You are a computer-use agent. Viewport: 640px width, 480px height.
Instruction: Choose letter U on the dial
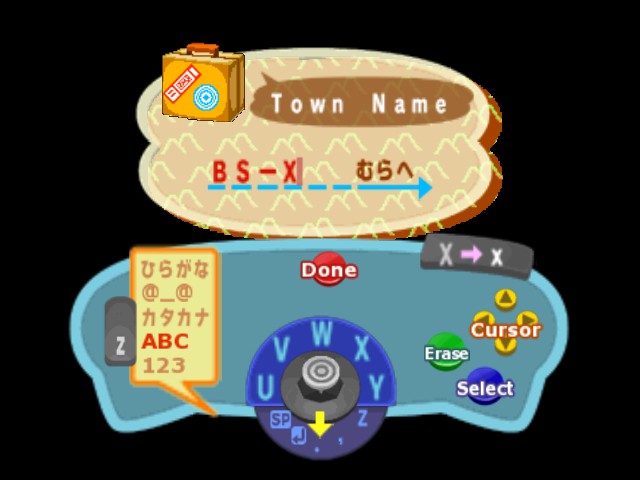pyautogui.click(x=264, y=385)
